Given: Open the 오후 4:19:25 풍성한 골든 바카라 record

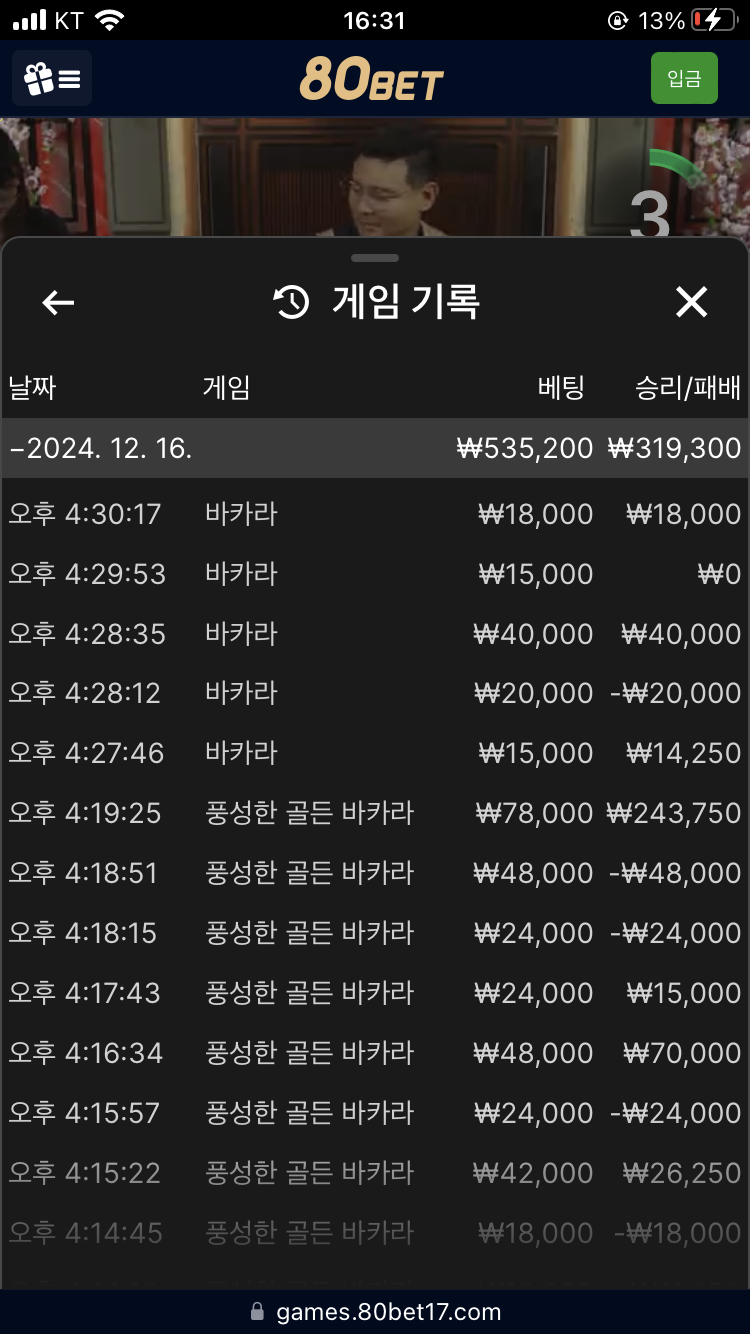Looking at the screenshot, I should click(x=375, y=813).
